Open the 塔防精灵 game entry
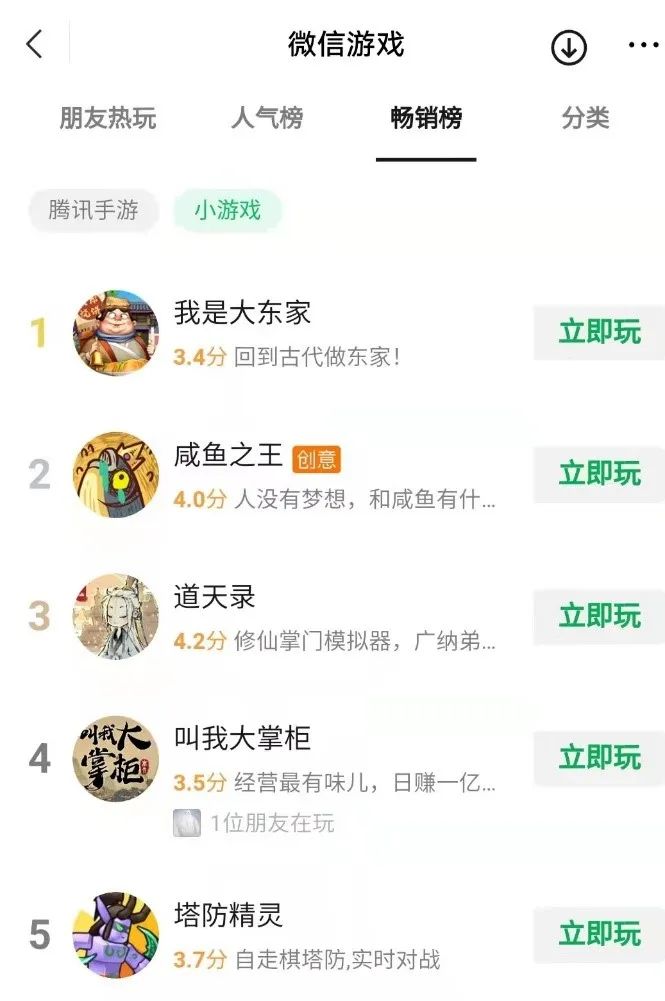Screen dimensions: 665x1001 point(228,914)
